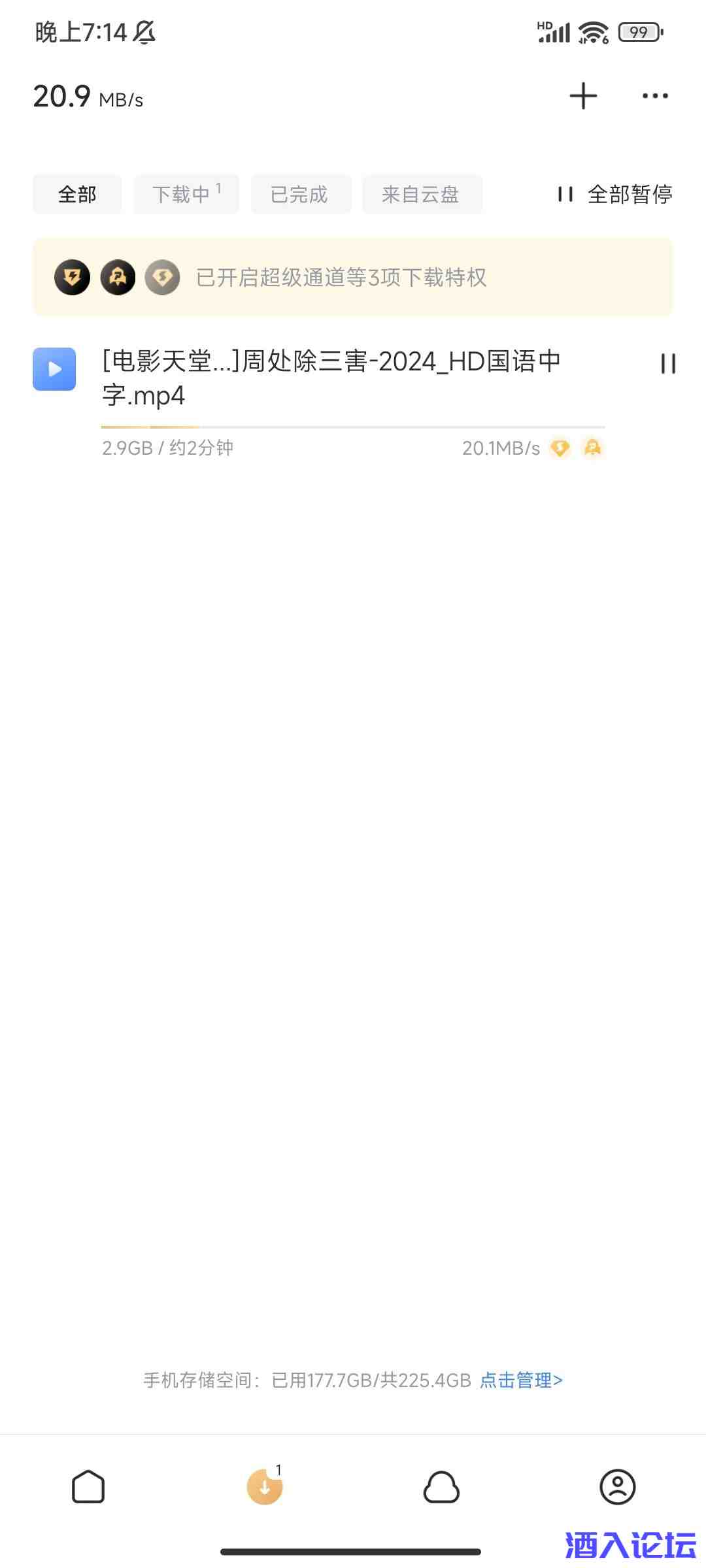Select the 全部 filter tab

pyautogui.click(x=77, y=194)
